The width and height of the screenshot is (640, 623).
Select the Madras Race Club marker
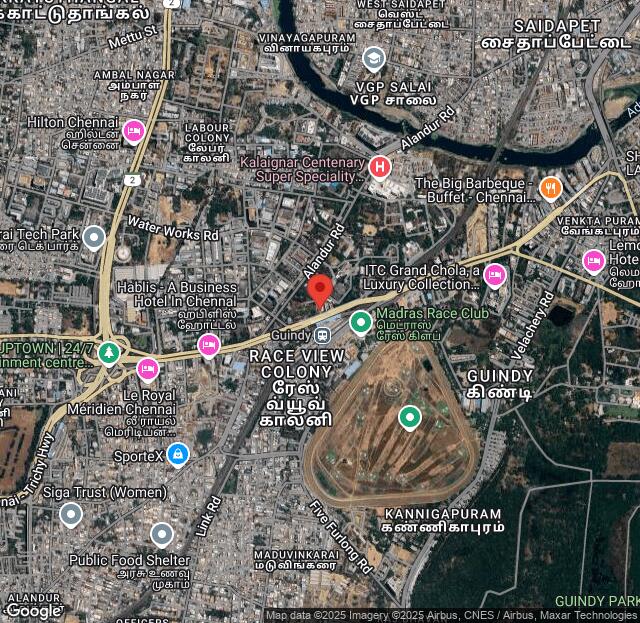pos(361,322)
